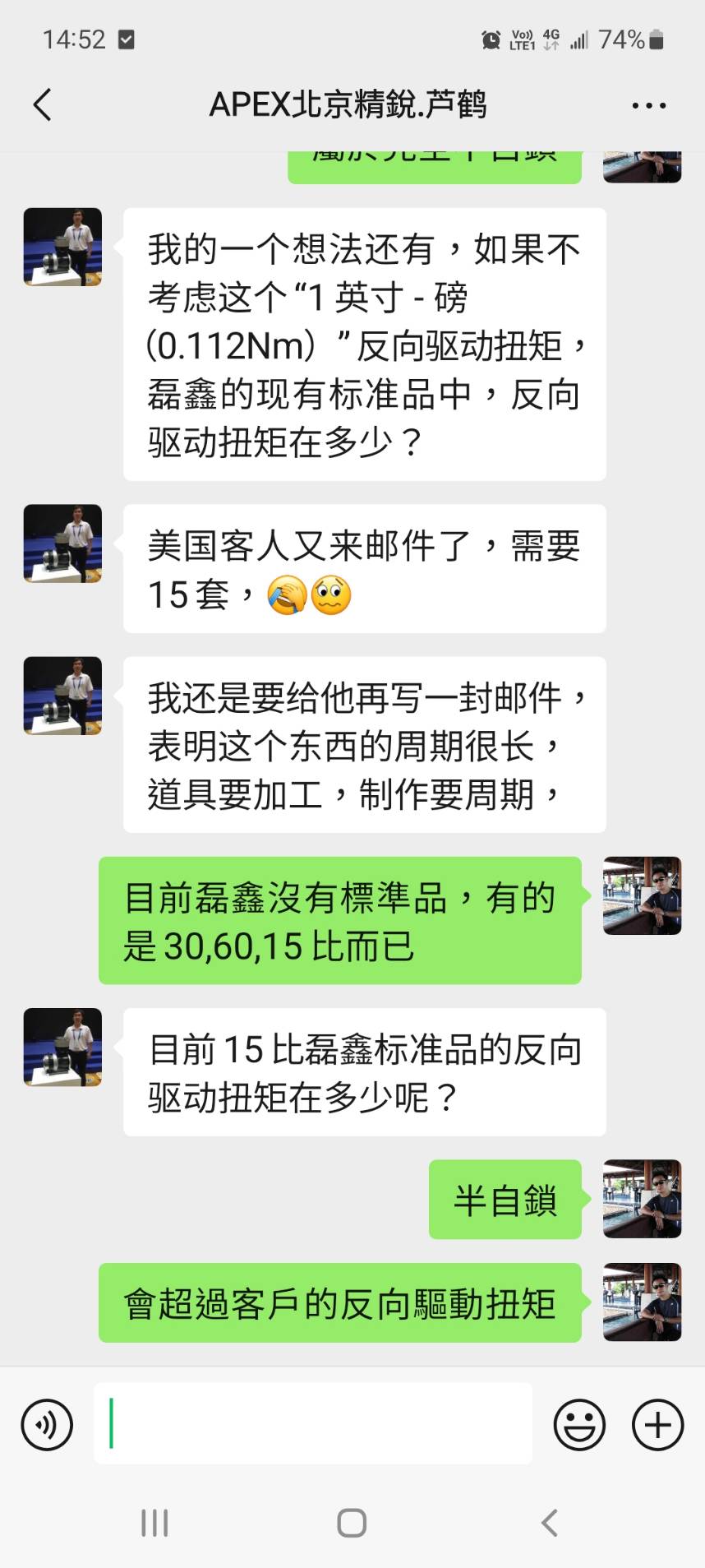The image size is (705, 1568).
Task: Go back to the chat list
Action: click(x=43, y=105)
